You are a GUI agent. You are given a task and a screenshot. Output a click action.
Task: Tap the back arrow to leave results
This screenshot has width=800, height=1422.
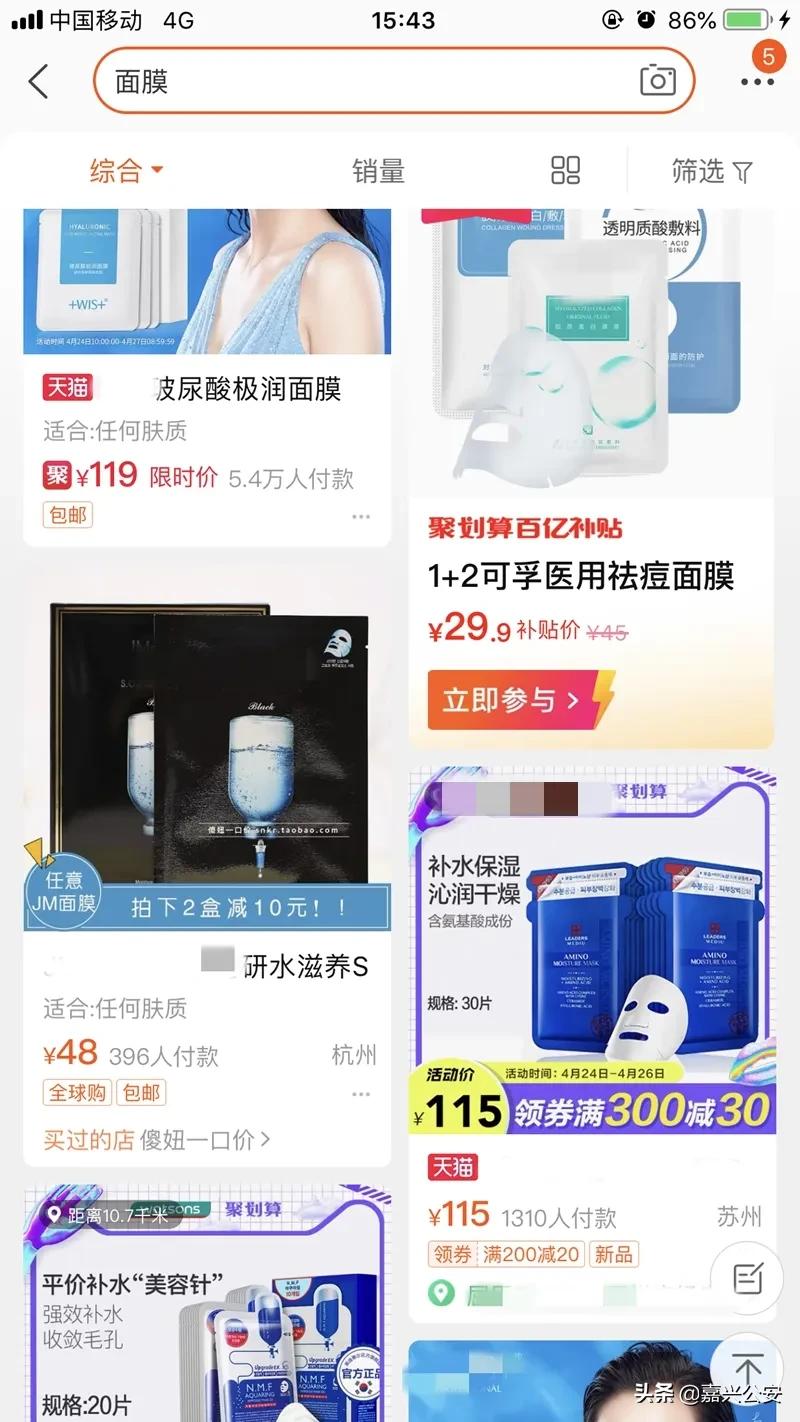(x=38, y=81)
